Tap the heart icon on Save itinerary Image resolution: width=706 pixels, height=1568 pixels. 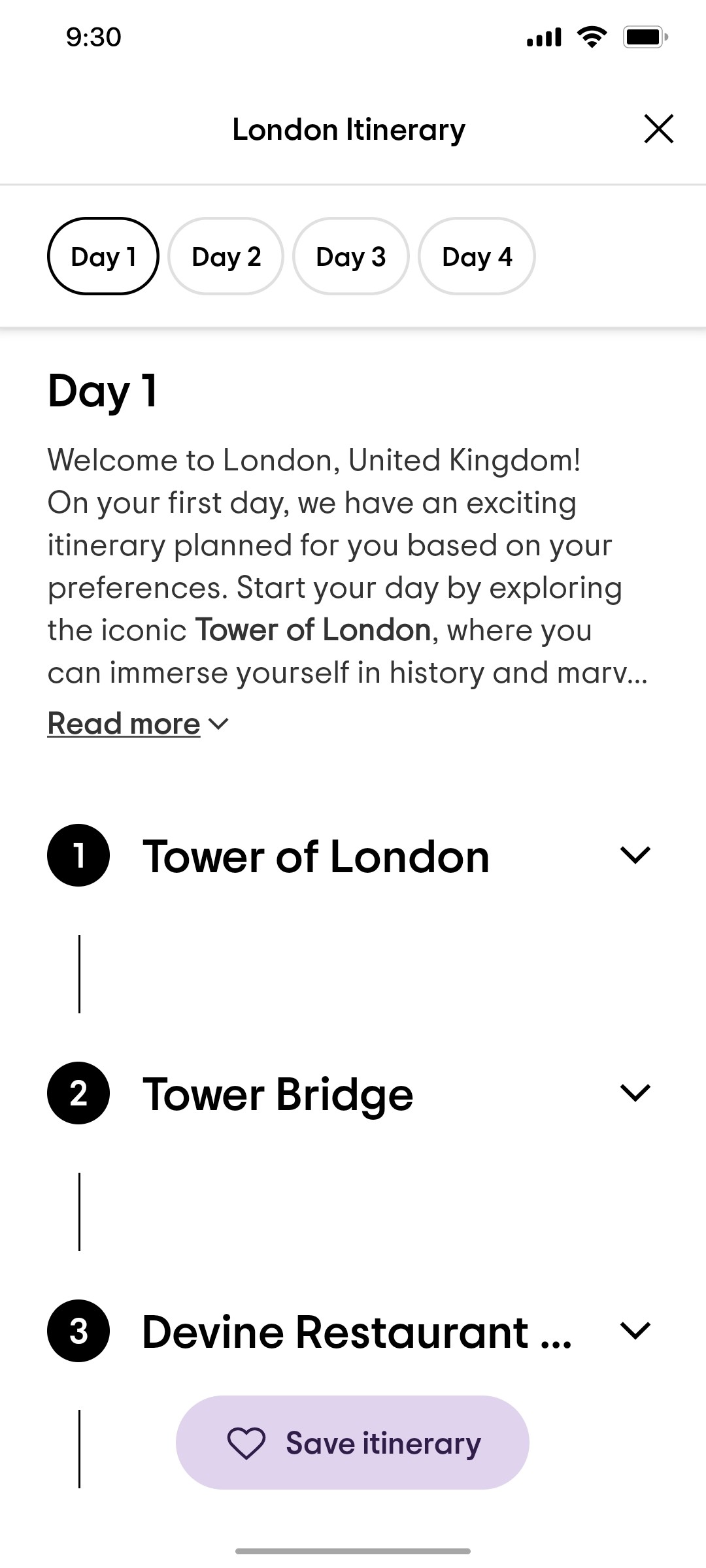pyautogui.click(x=246, y=1444)
